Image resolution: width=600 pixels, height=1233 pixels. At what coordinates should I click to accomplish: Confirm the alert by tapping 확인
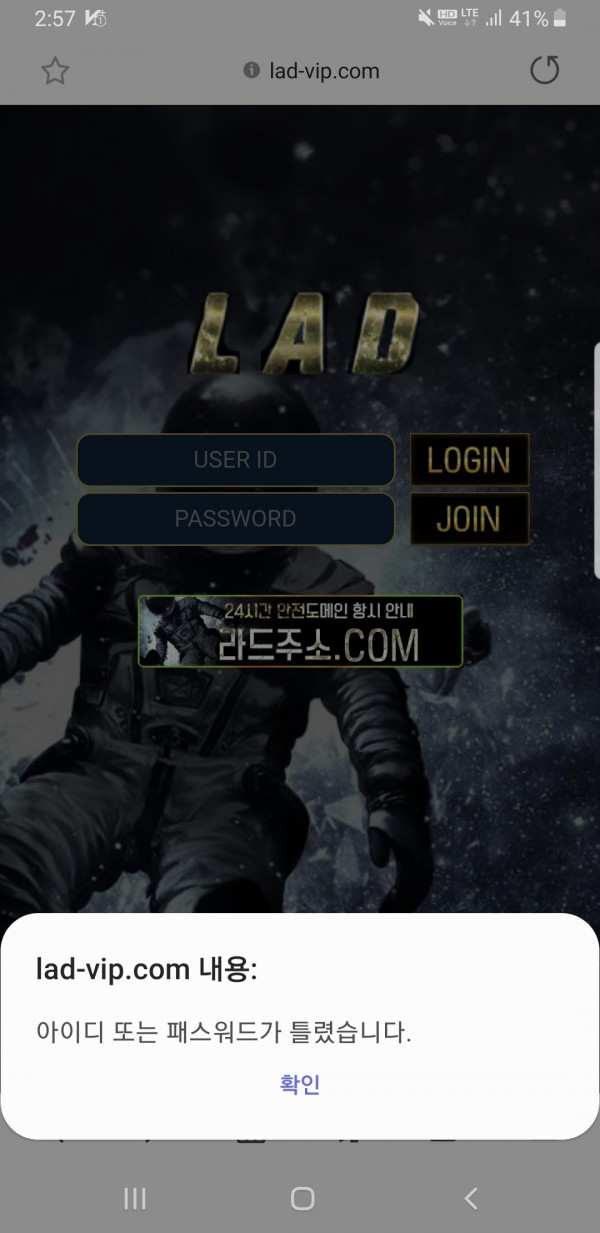pyautogui.click(x=300, y=1085)
